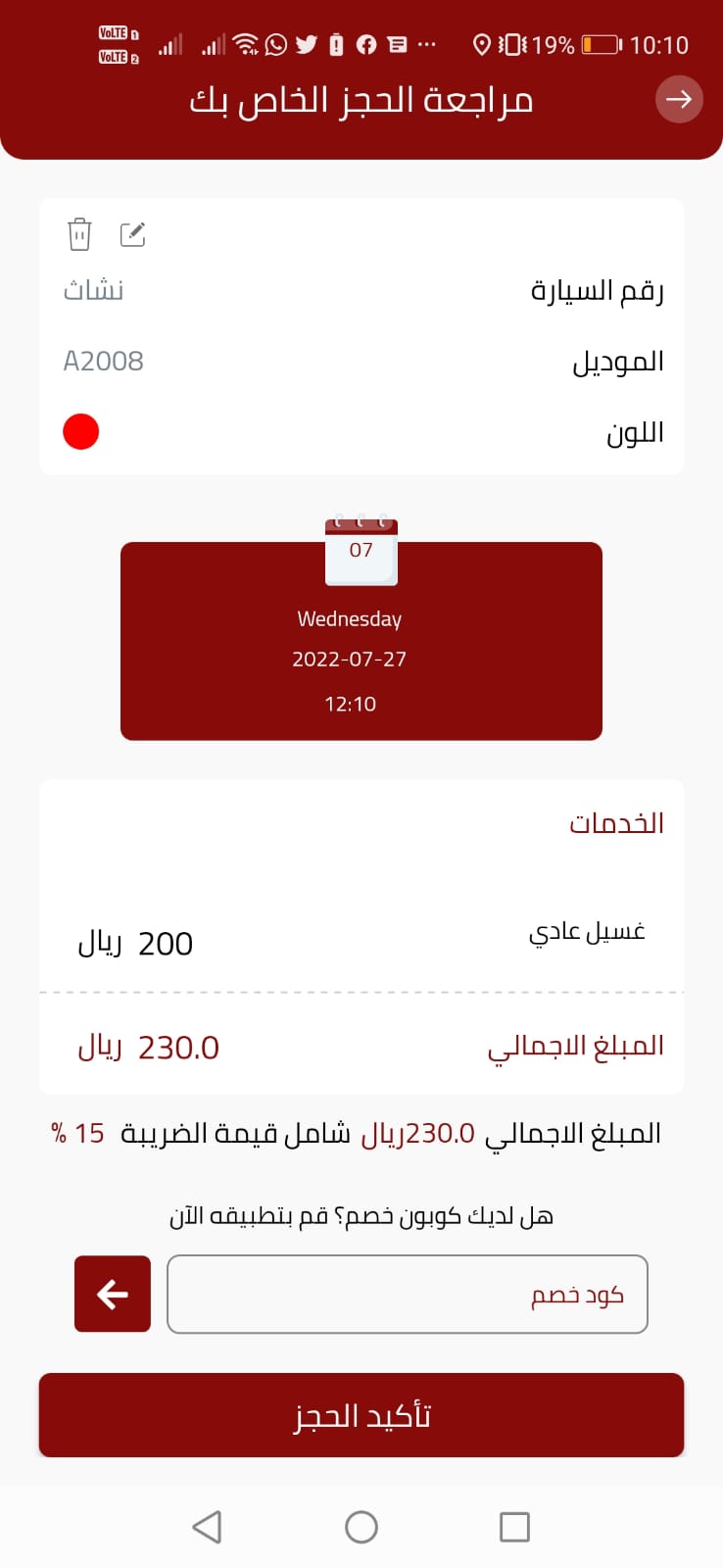Open recent apps from the navigation bar
Screen dimensions: 723x1568
tap(514, 1527)
